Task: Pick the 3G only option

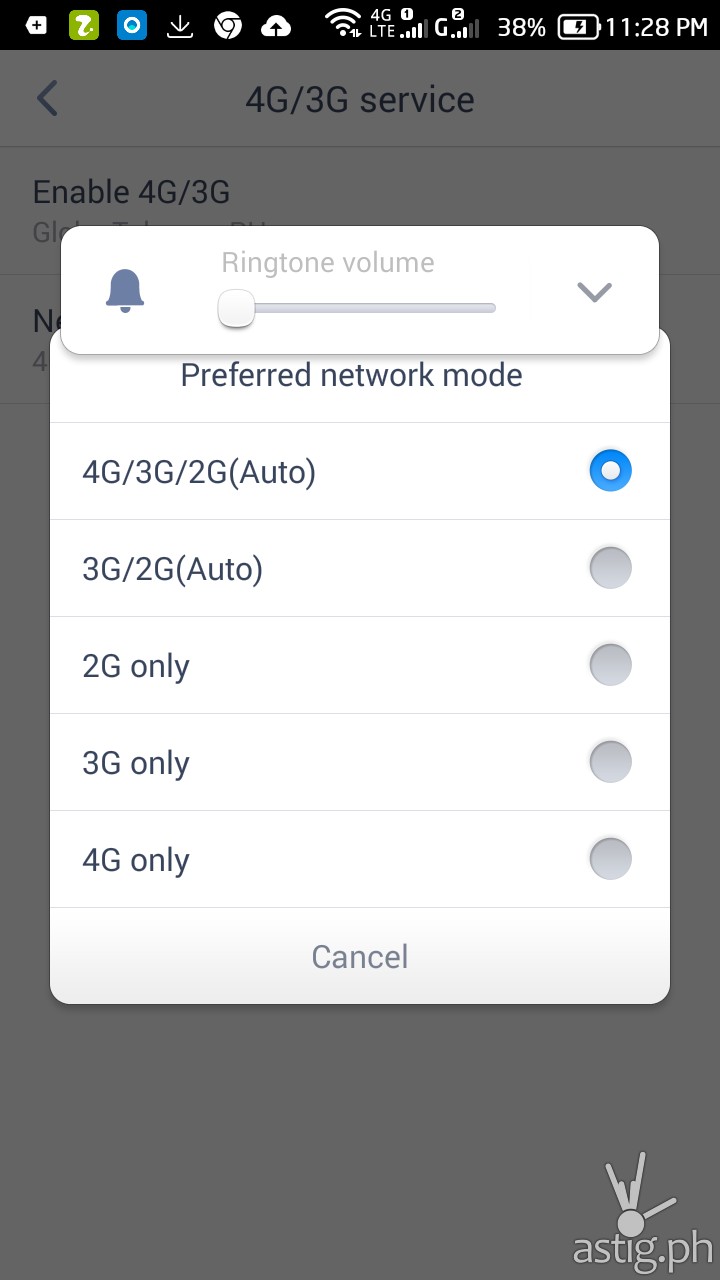Action: (359, 763)
